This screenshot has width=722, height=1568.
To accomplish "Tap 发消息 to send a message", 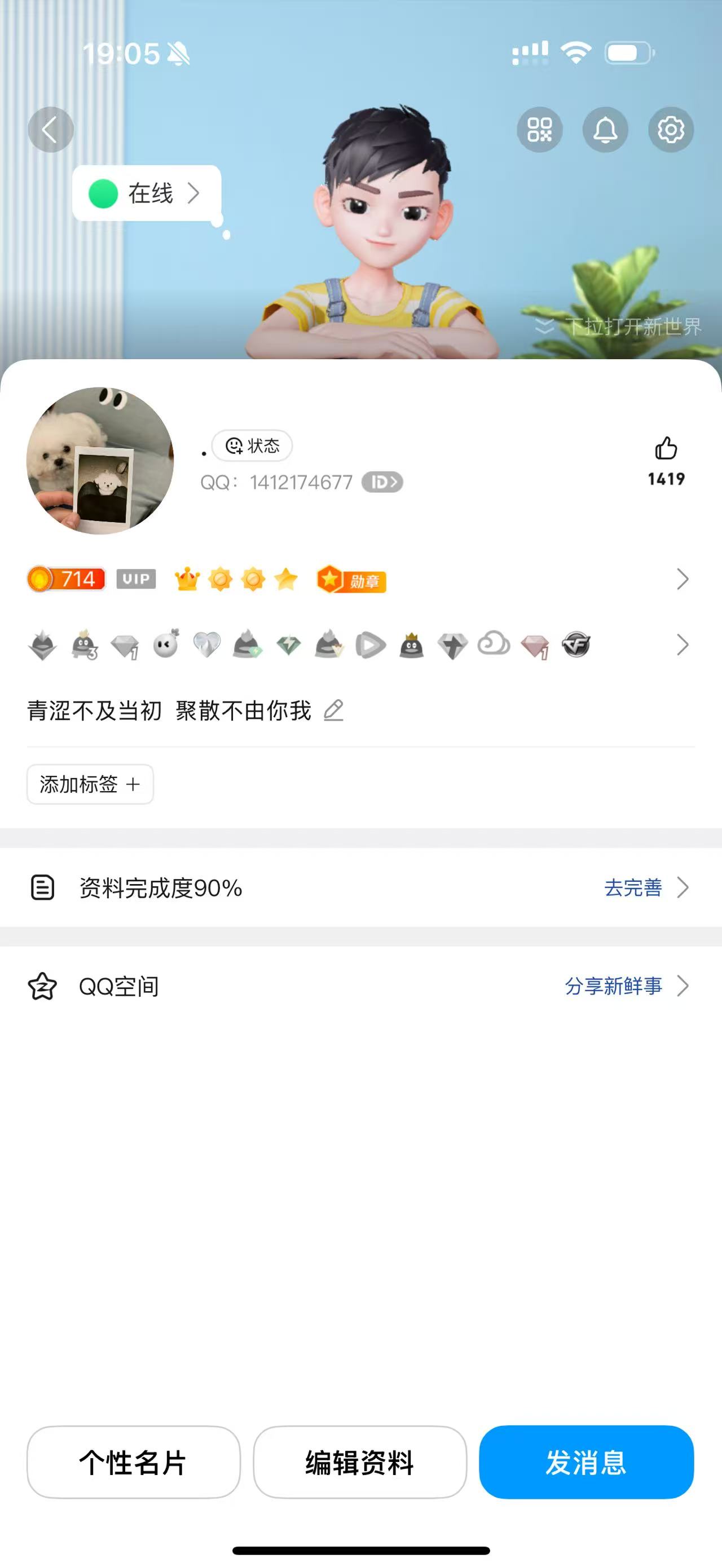I will click(586, 1463).
